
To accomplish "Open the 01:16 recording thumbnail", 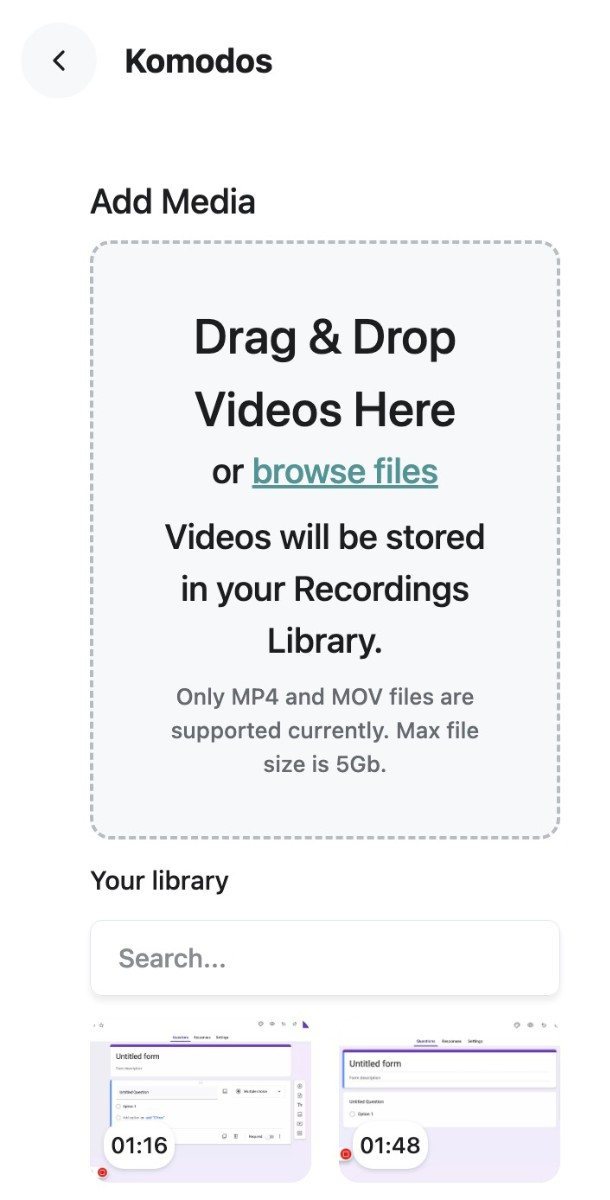I will point(200,1100).
